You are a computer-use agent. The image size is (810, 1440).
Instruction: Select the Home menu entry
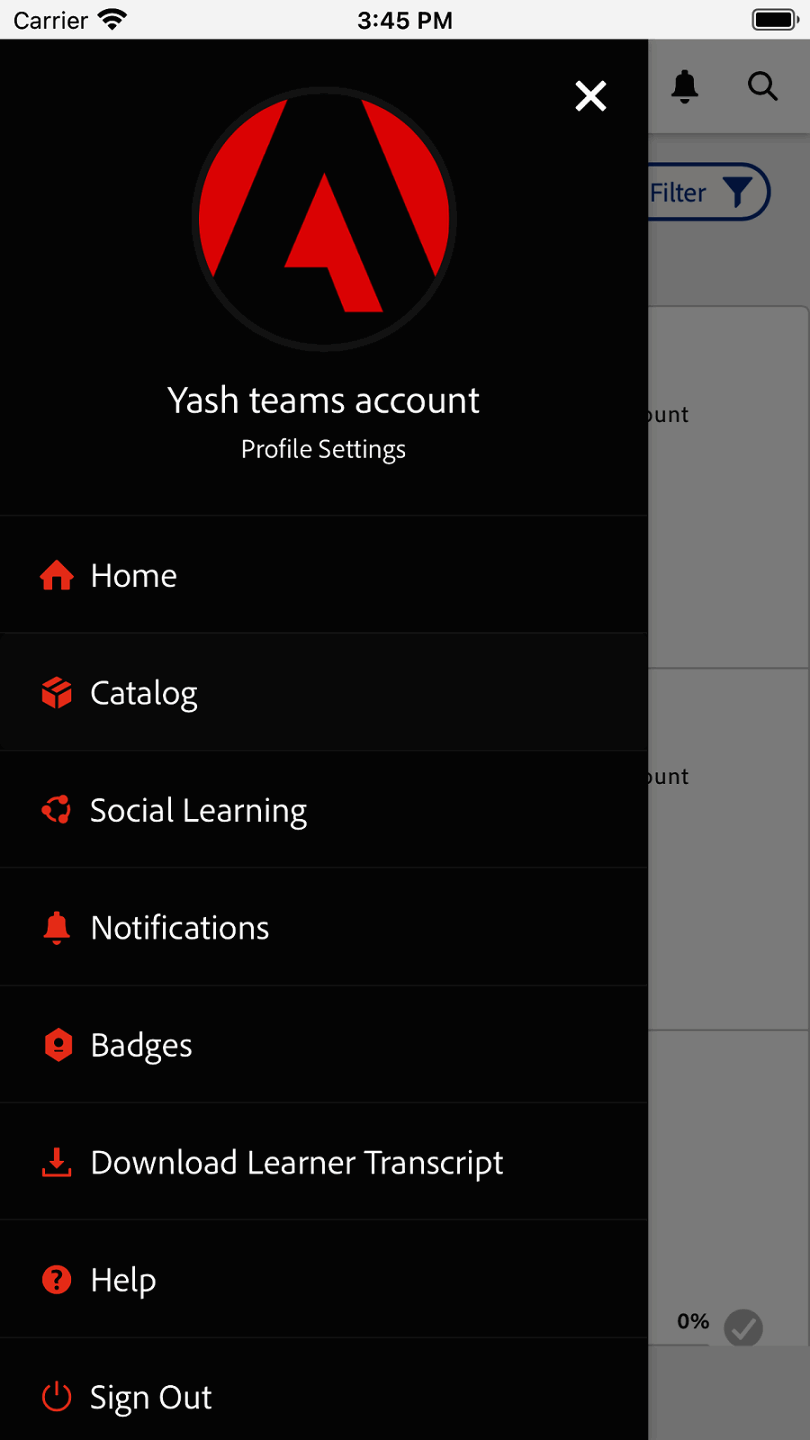pos(133,575)
